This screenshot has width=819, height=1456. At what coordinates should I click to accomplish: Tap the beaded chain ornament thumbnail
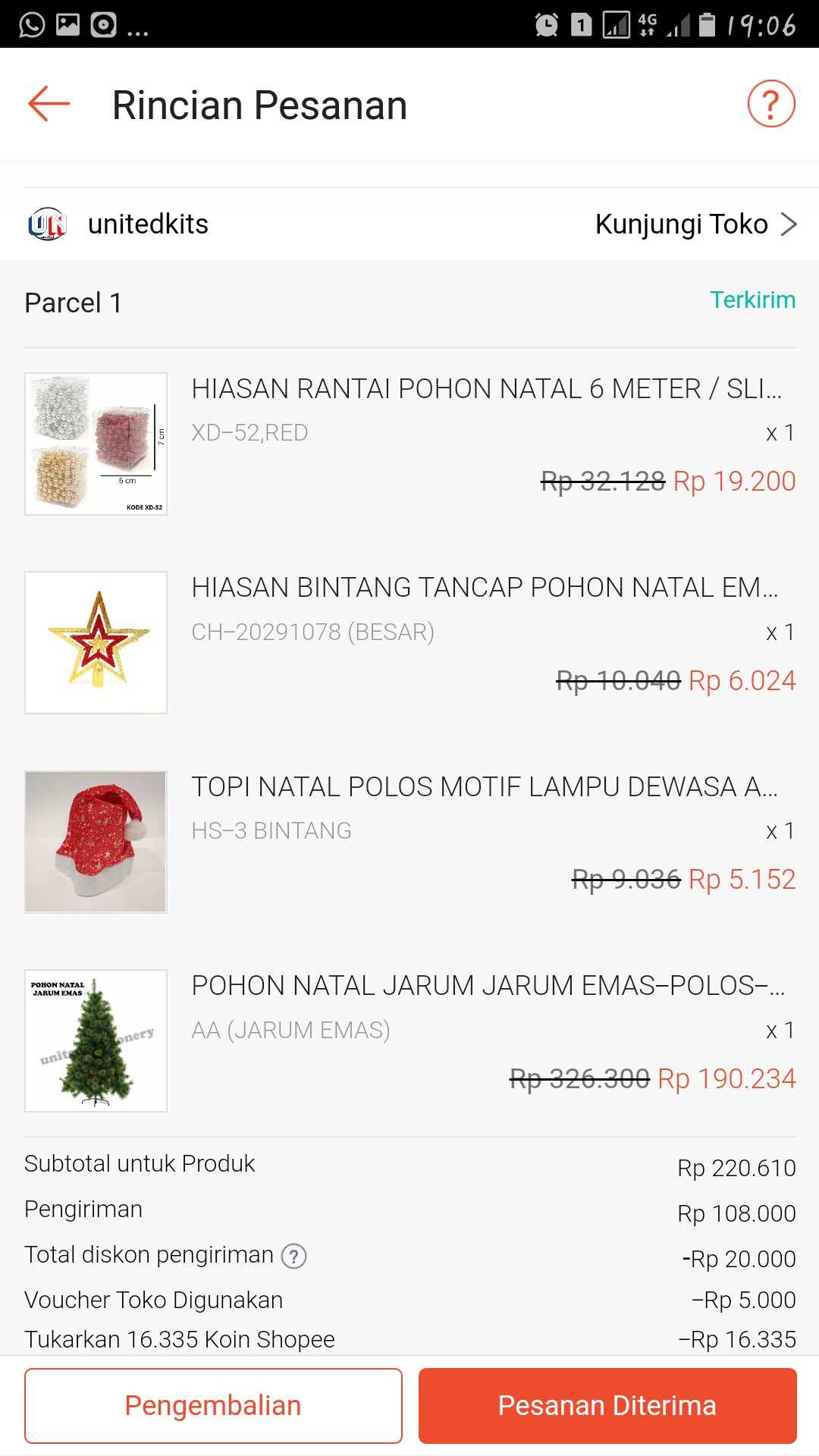coord(95,444)
